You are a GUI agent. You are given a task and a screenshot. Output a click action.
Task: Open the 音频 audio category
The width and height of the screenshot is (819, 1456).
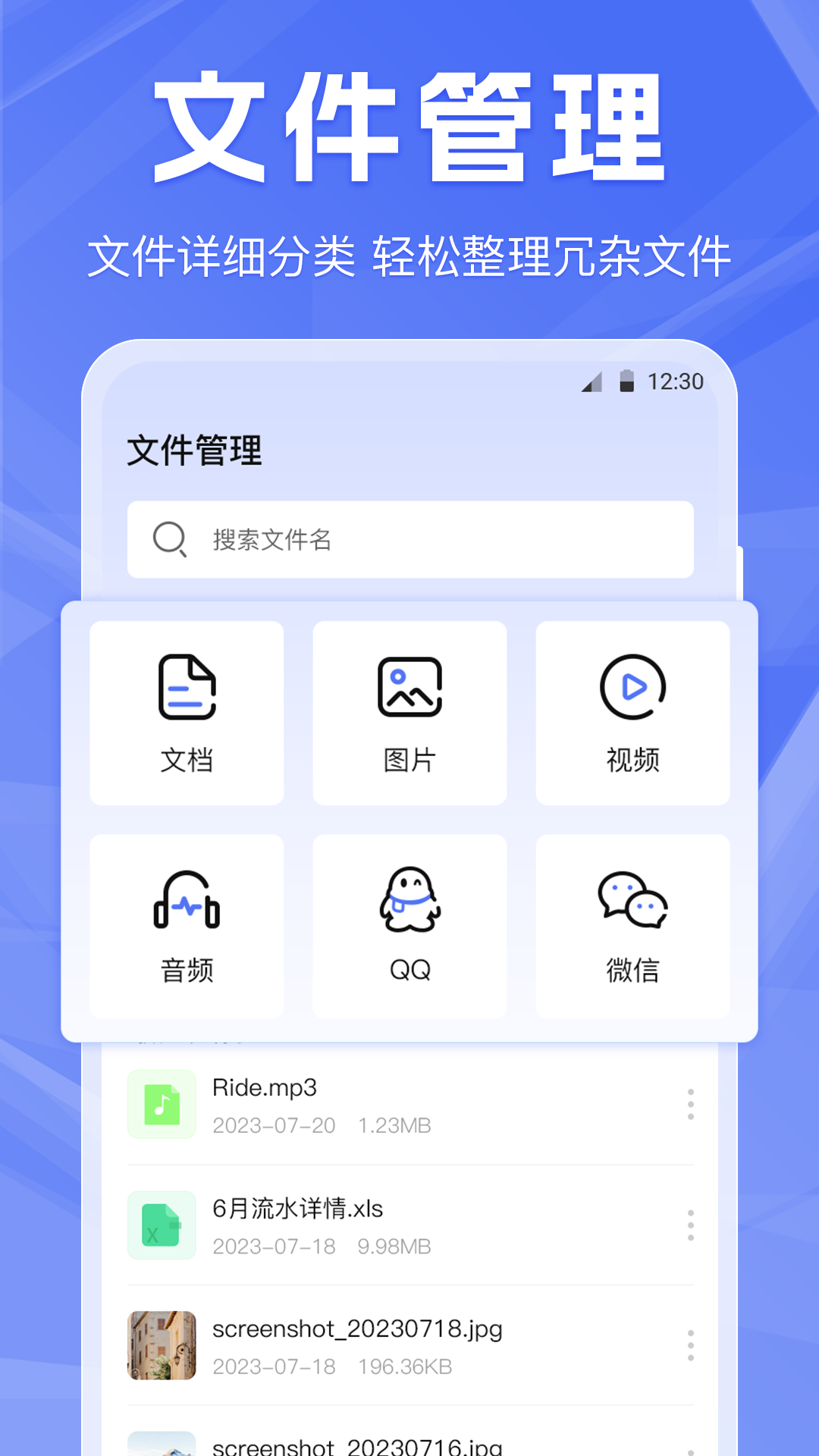(187, 924)
